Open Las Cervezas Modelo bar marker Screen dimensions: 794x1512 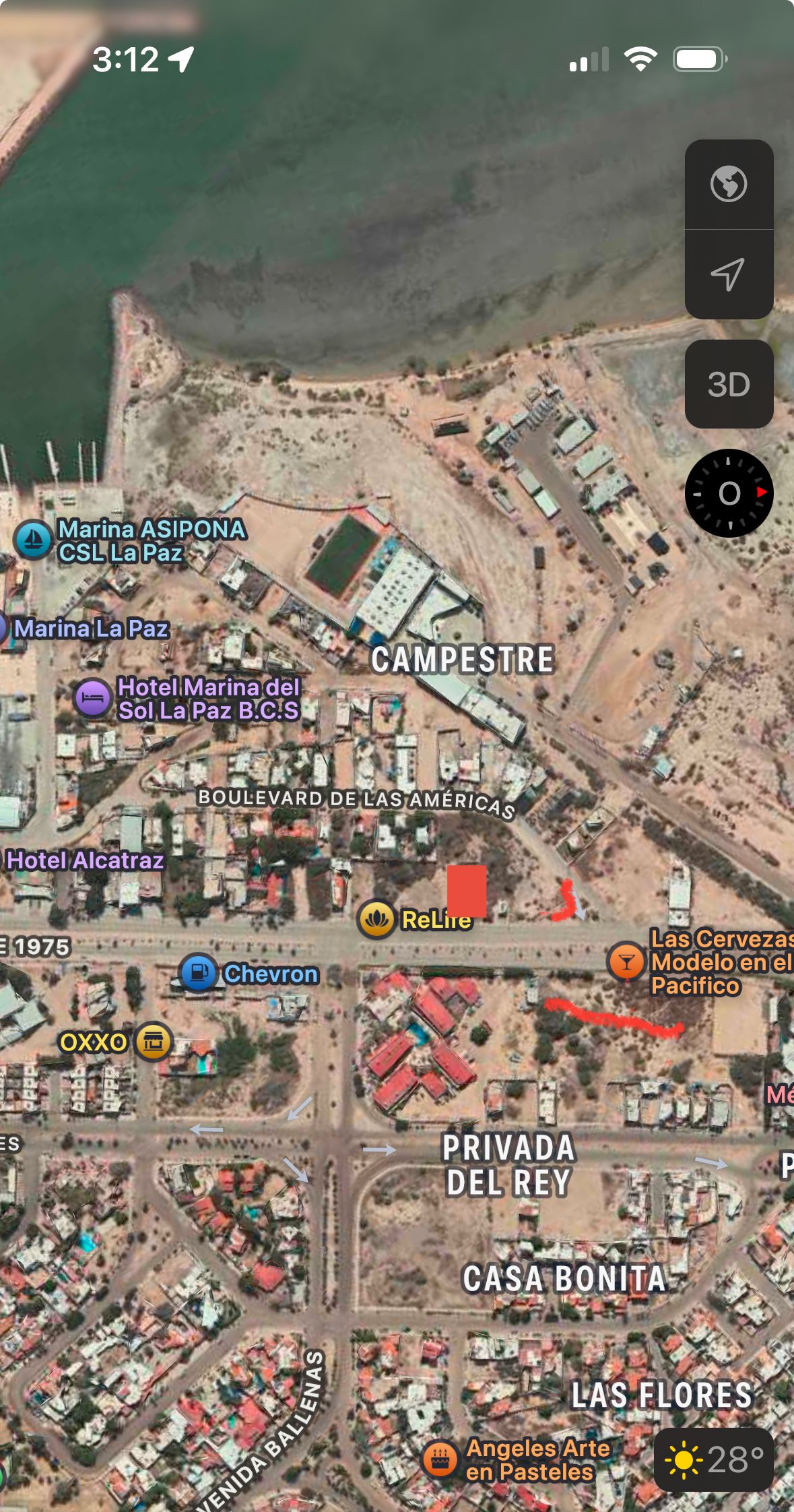(626, 962)
